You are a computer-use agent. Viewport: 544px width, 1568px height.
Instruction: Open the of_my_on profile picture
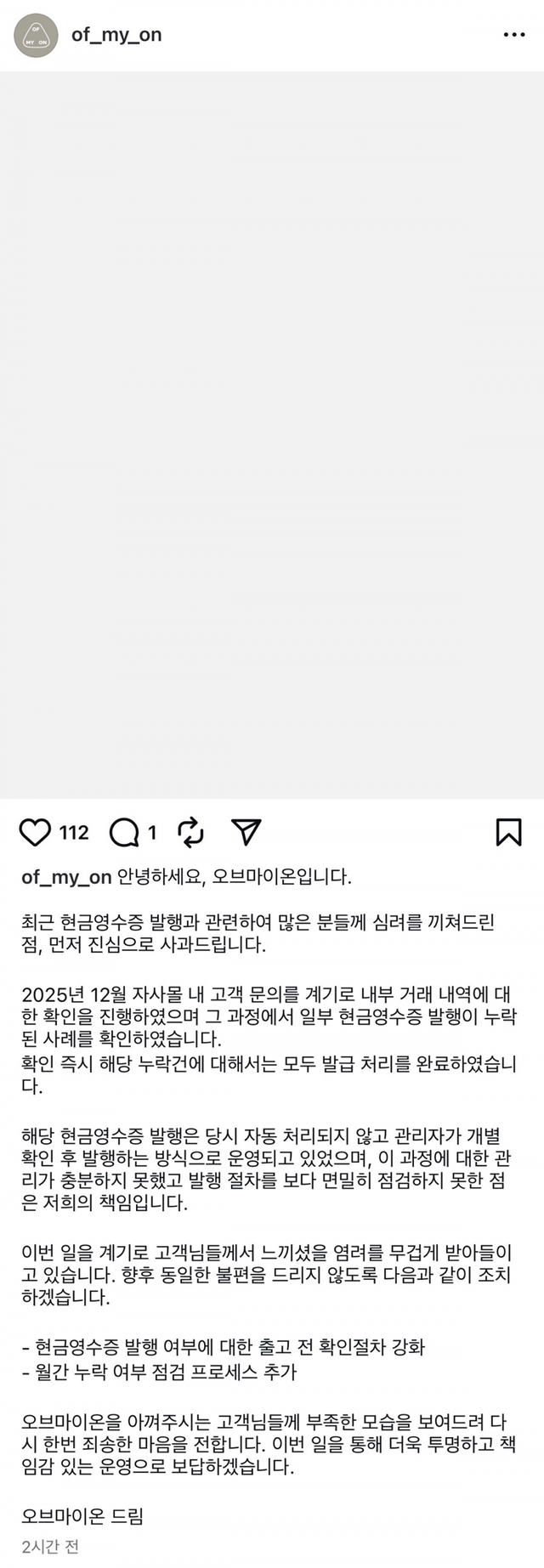pos(37,36)
